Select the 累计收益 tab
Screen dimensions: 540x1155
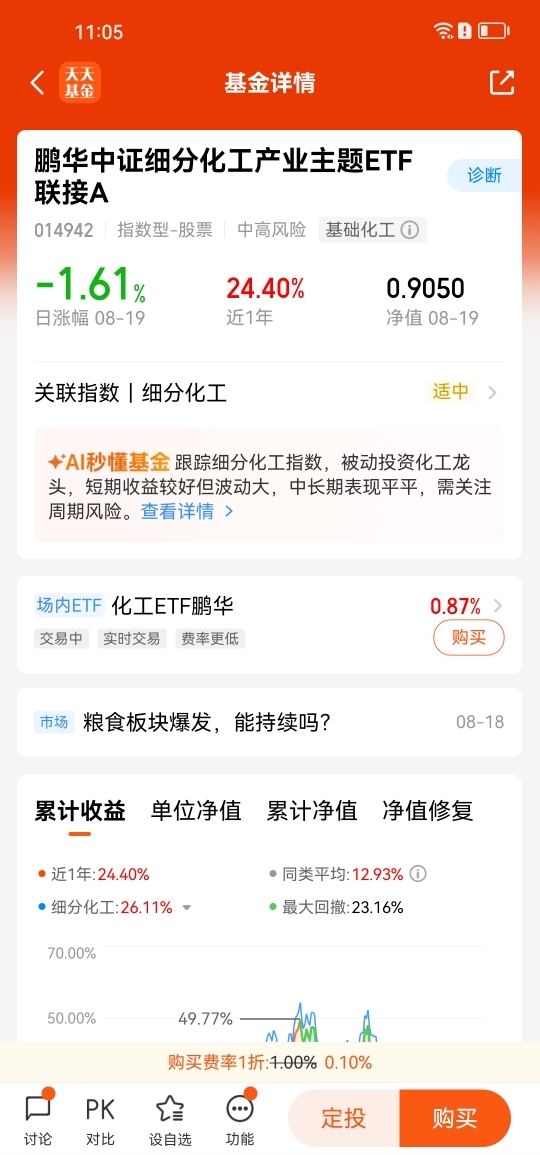click(80, 811)
